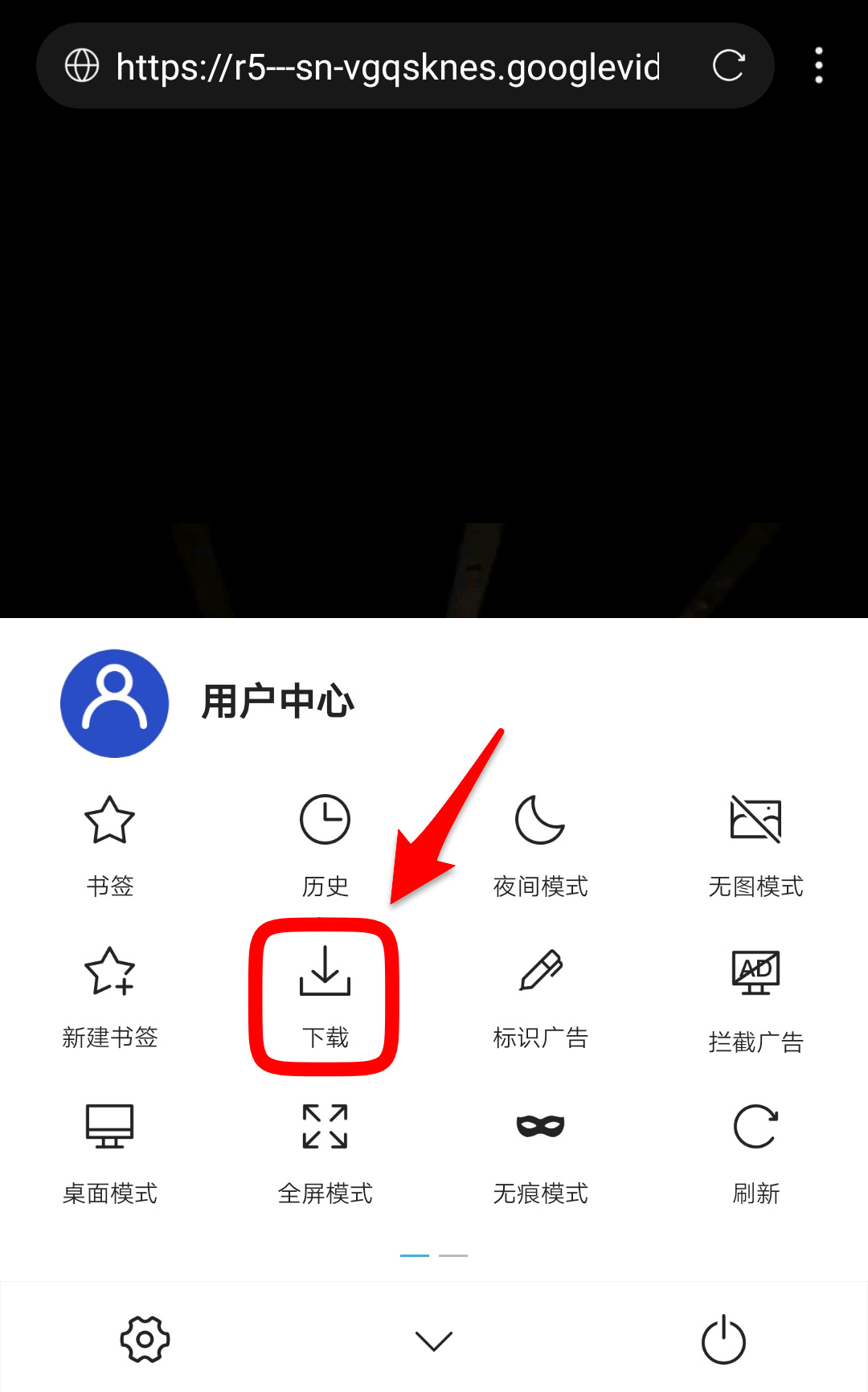Toggle 拦截广告 ad blocking

[755, 997]
